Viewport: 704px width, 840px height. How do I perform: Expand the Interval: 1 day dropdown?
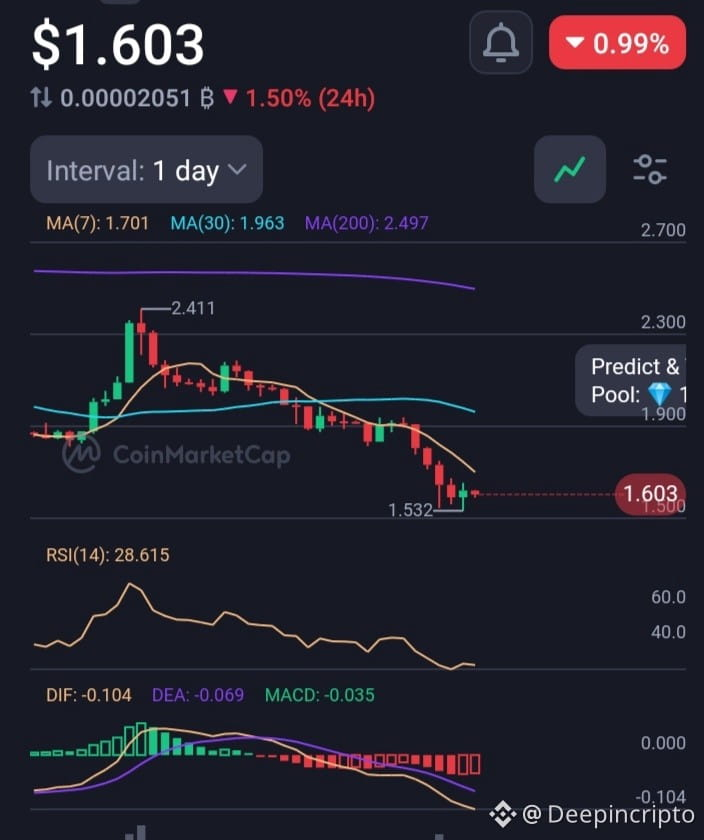pyautogui.click(x=146, y=170)
